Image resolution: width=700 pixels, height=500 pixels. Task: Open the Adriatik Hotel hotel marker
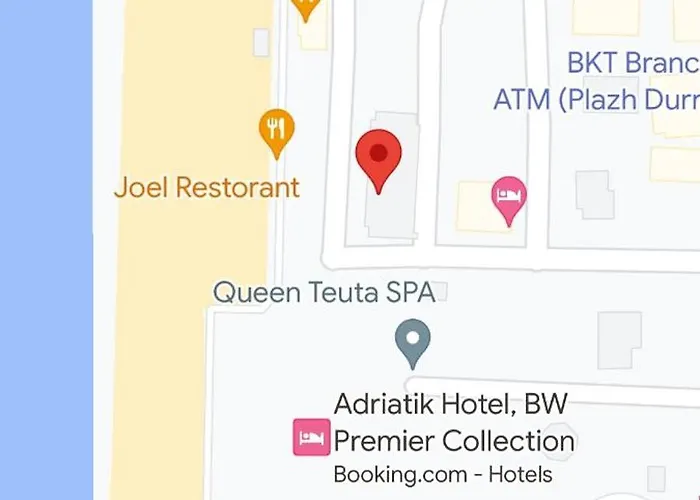pos(311,438)
